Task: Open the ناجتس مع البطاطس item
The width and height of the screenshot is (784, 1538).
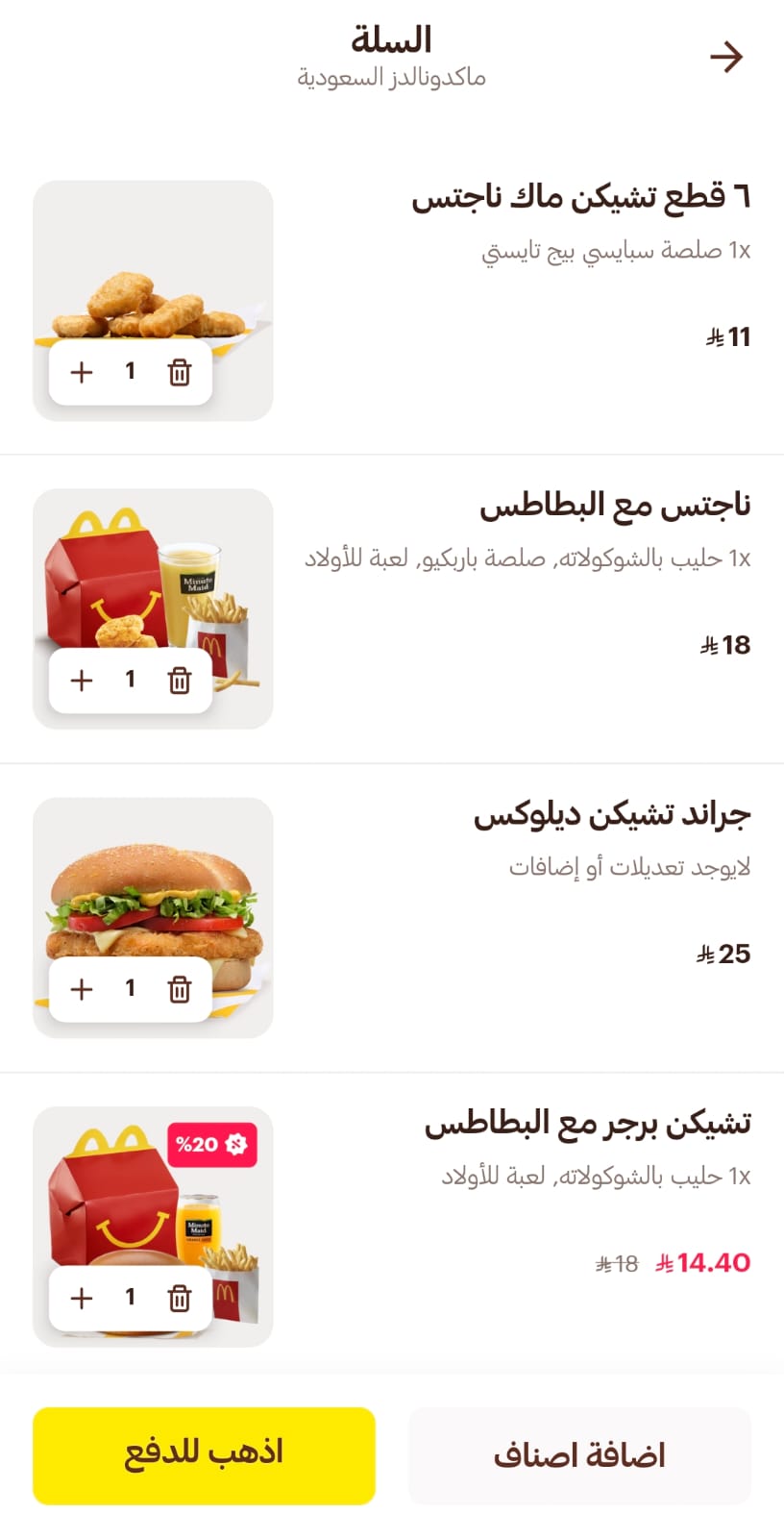Action: [x=615, y=506]
